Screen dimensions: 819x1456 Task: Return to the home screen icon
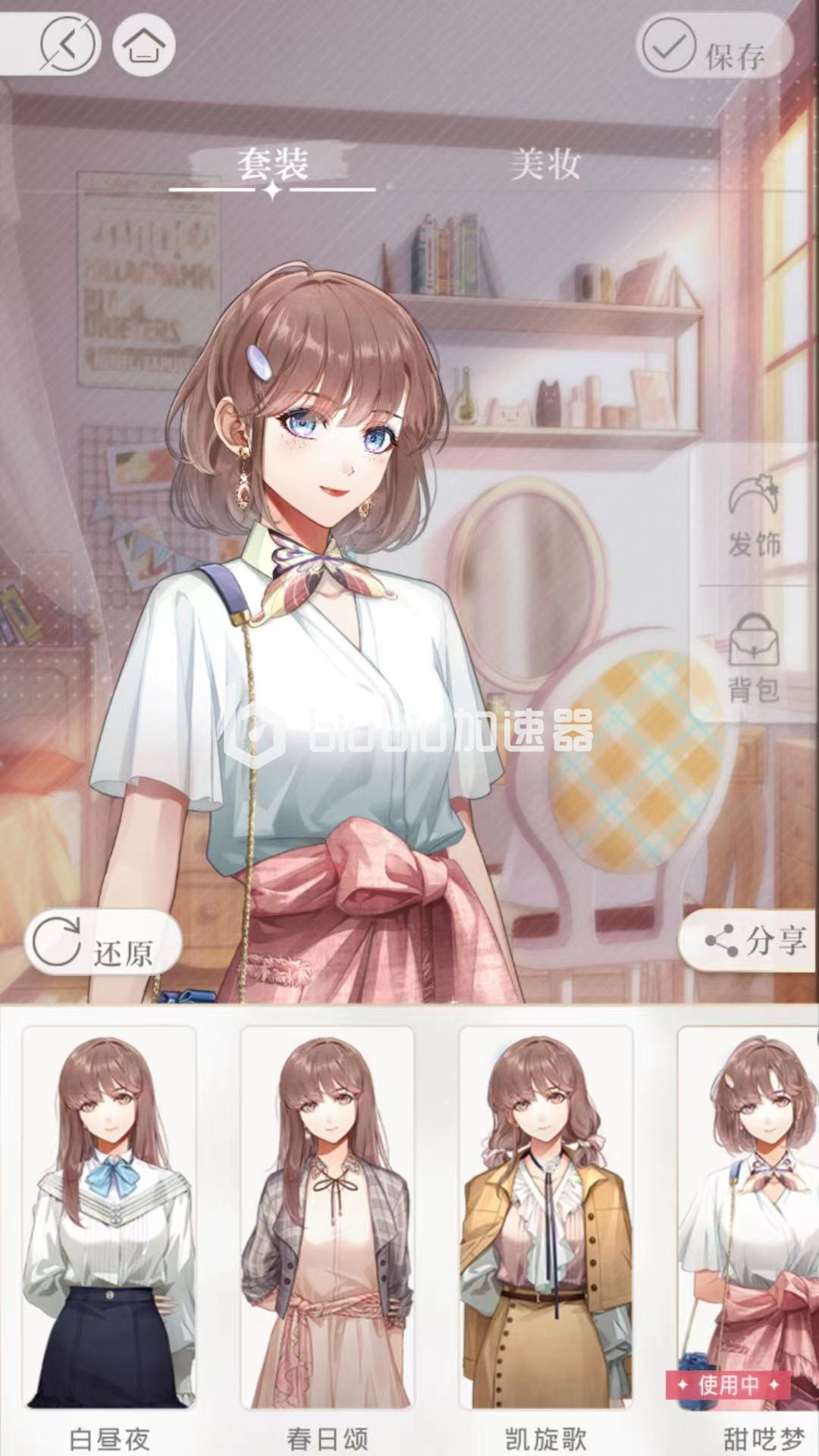143,44
